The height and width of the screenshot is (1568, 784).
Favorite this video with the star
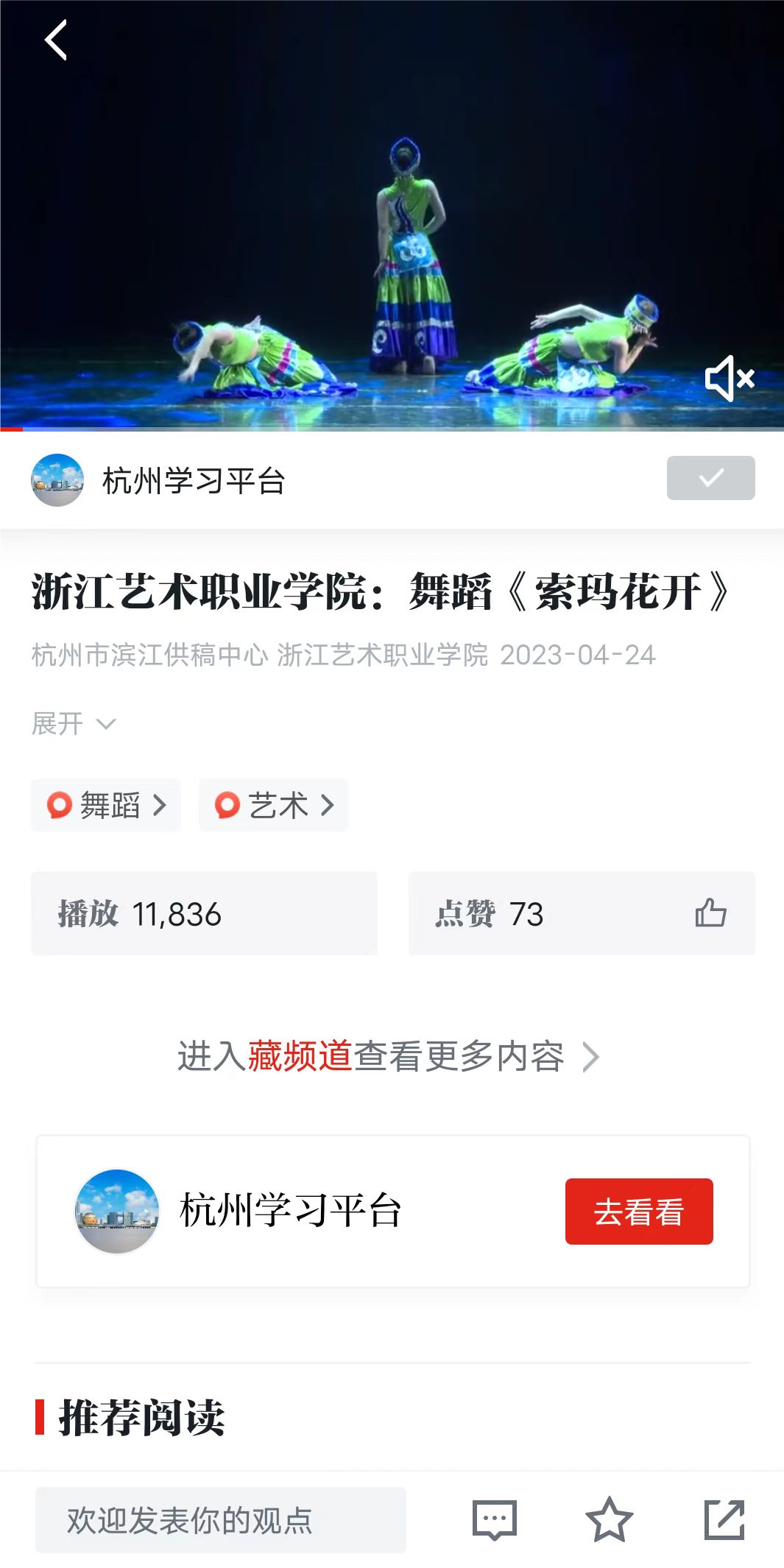coord(609,1520)
